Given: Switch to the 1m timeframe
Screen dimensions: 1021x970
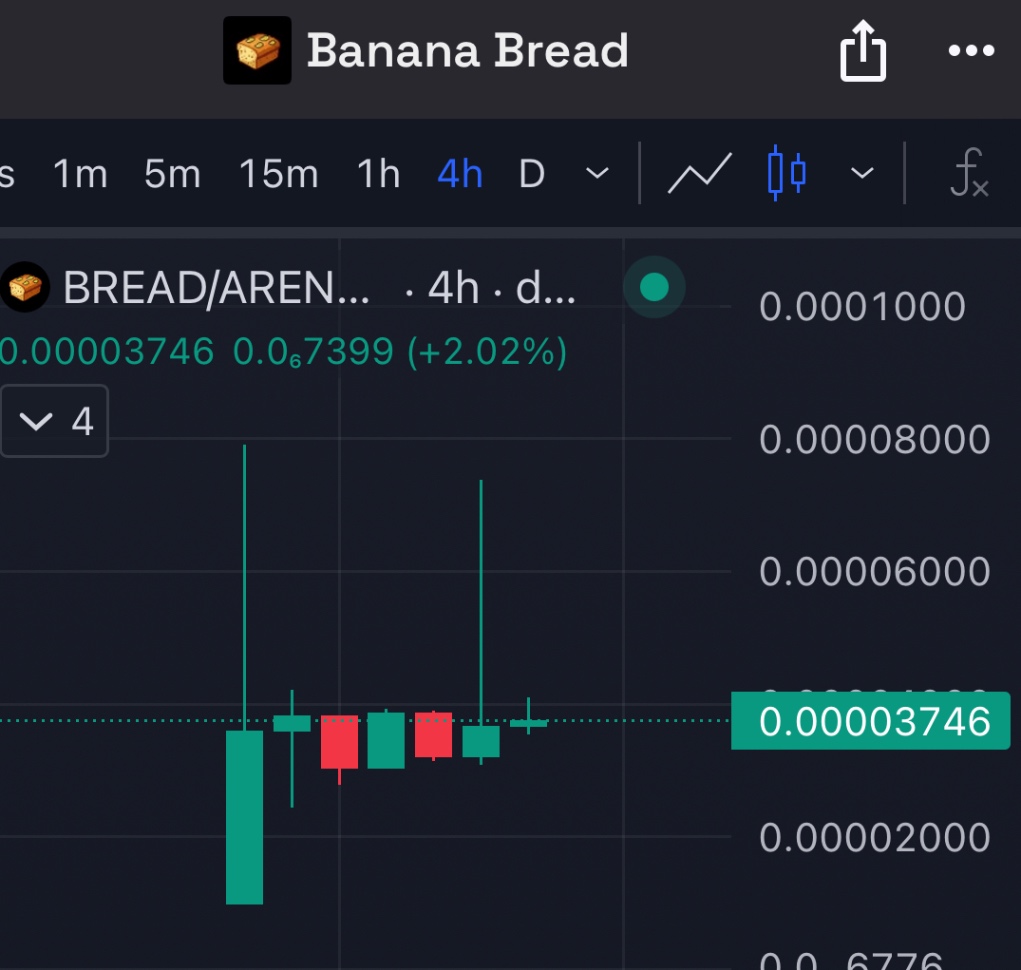Looking at the screenshot, I should (80, 175).
